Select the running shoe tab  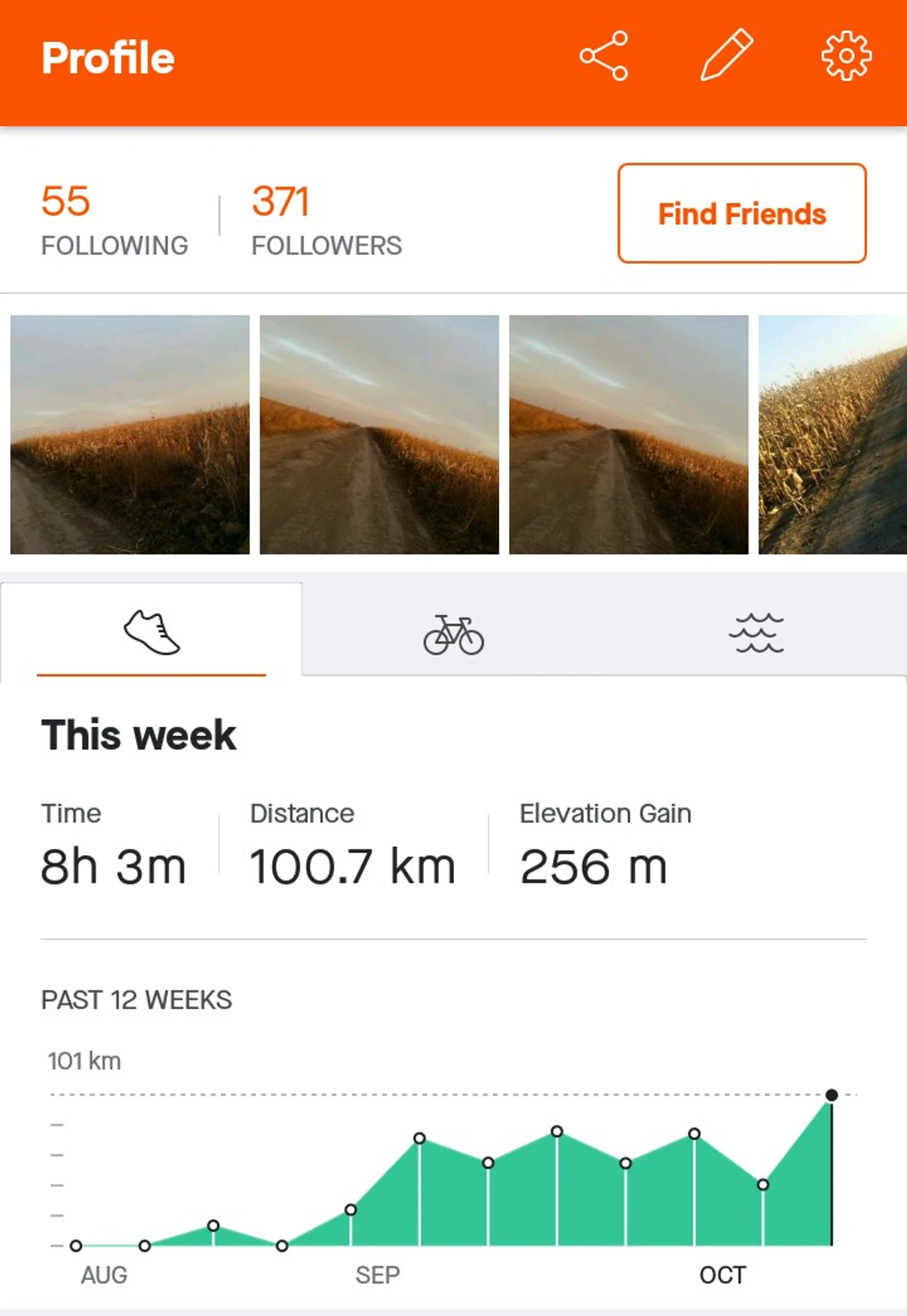click(x=152, y=633)
